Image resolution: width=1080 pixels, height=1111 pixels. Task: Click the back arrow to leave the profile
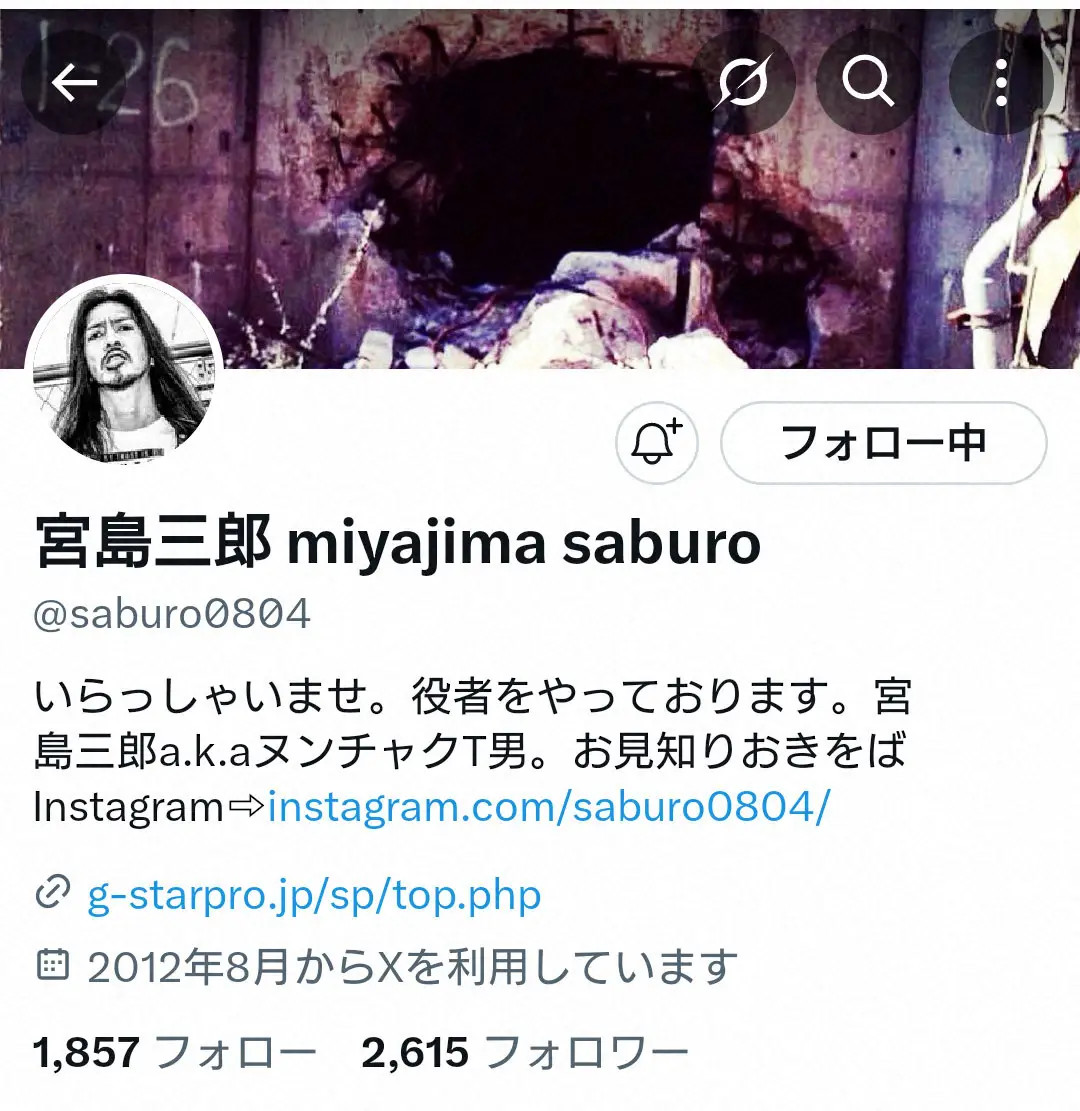[x=72, y=84]
